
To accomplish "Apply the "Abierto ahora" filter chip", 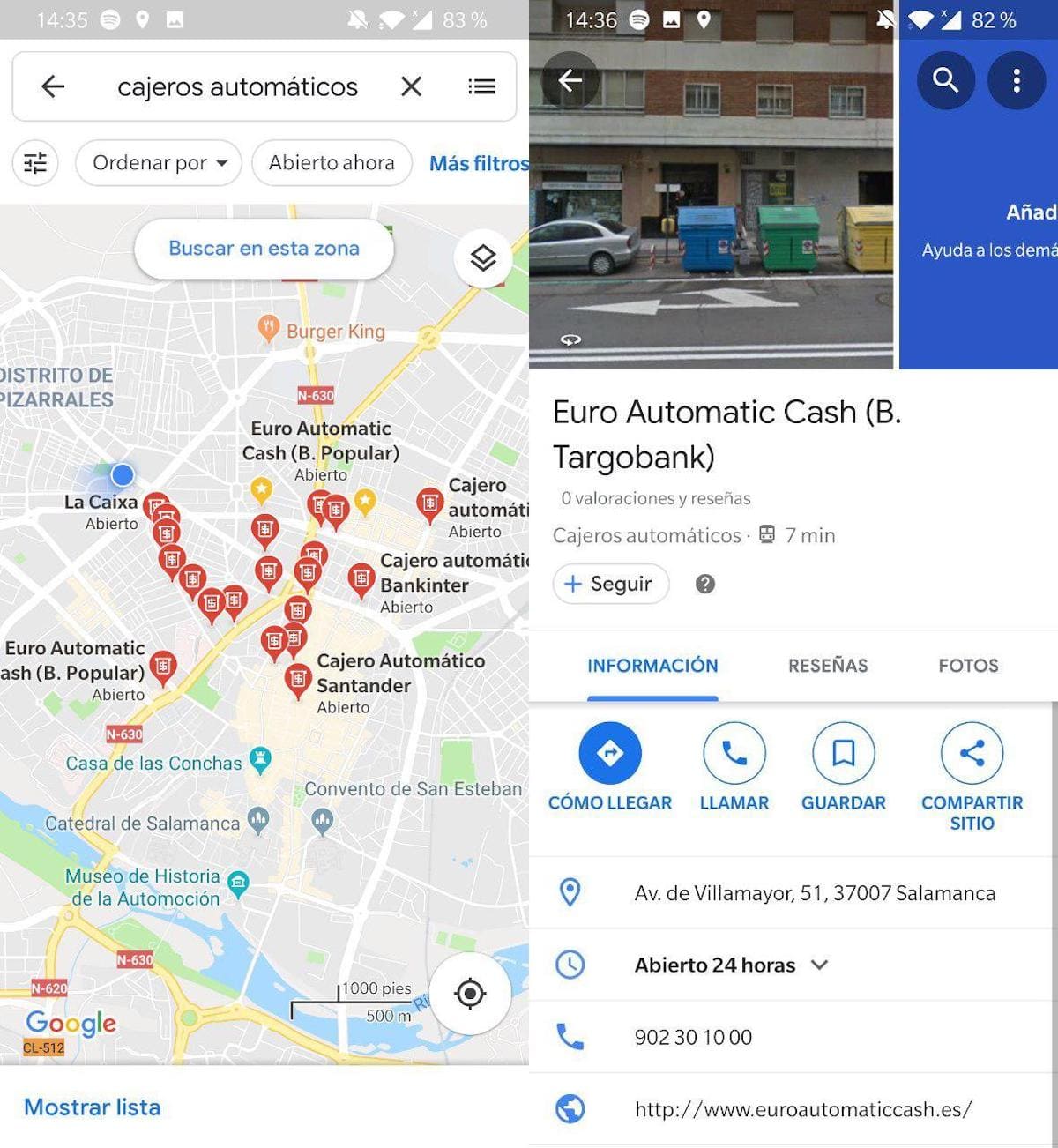I will tap(332, 163).
